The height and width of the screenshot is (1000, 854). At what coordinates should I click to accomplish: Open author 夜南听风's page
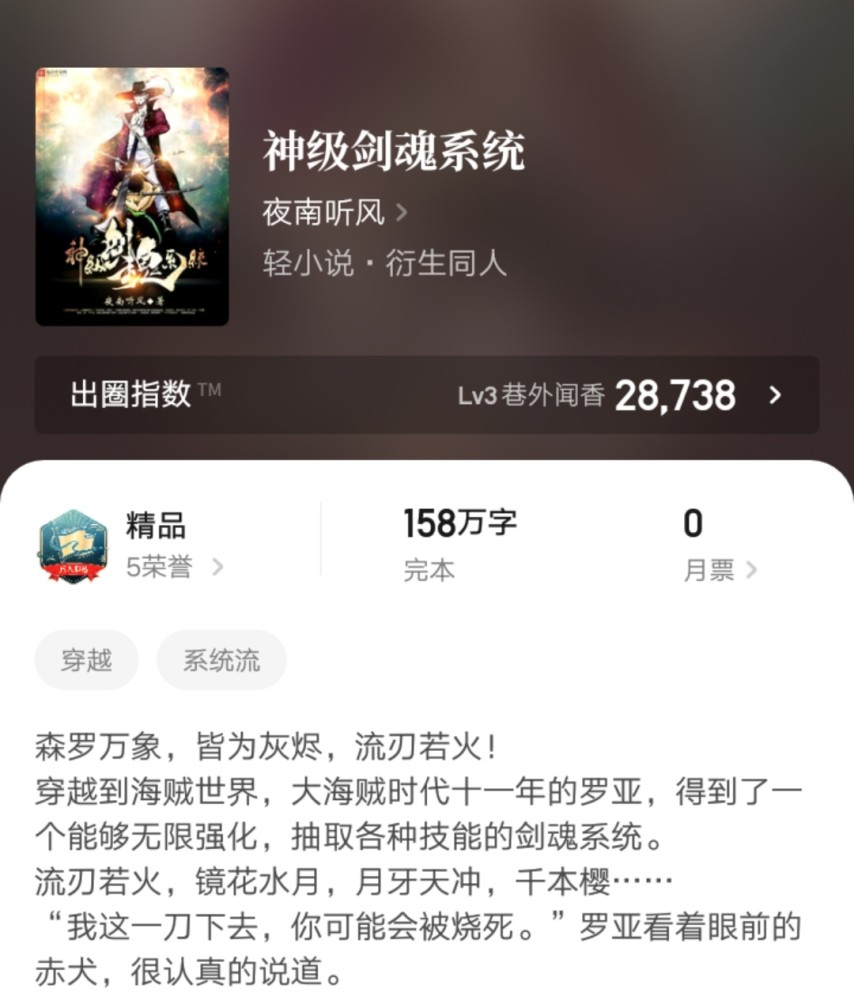334,212
